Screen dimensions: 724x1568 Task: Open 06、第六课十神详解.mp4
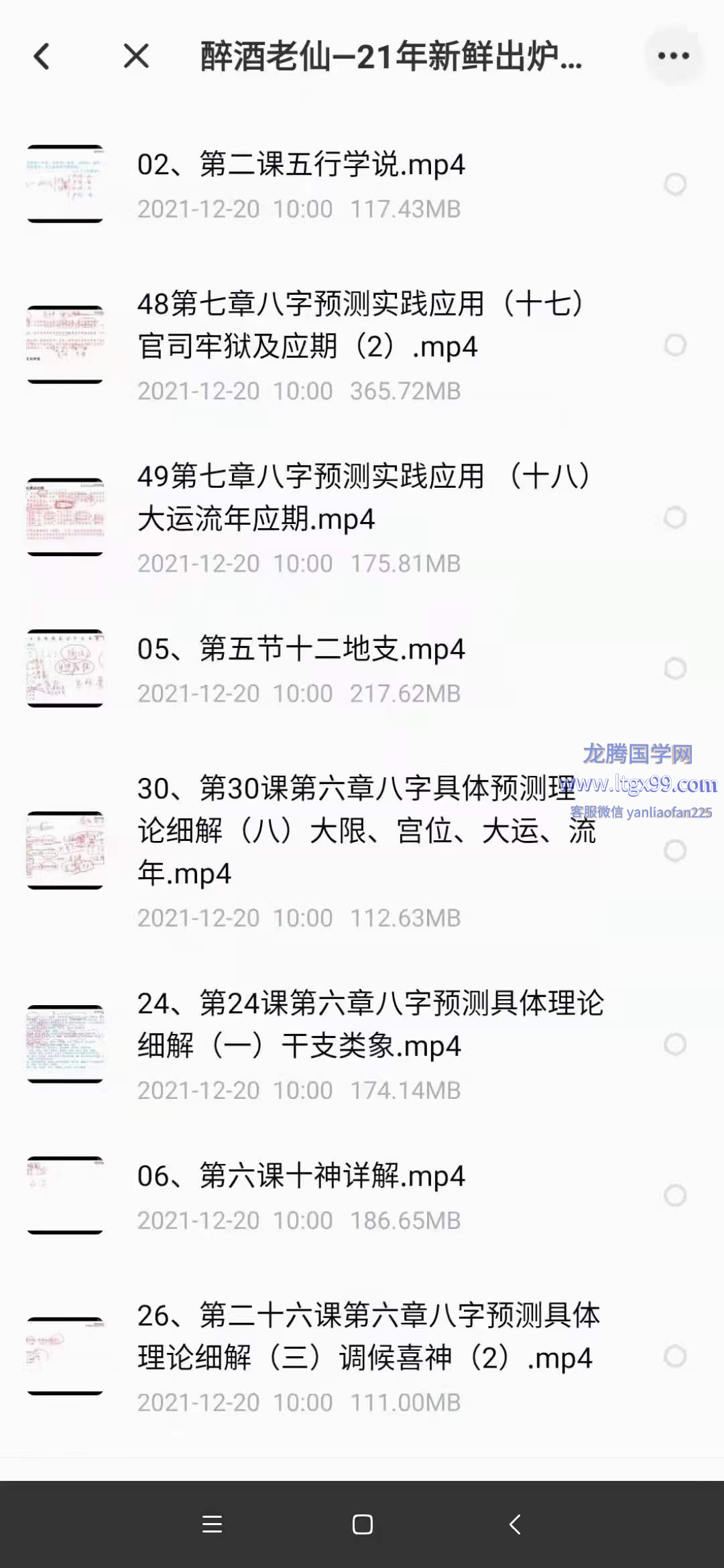pos(302,1176)
